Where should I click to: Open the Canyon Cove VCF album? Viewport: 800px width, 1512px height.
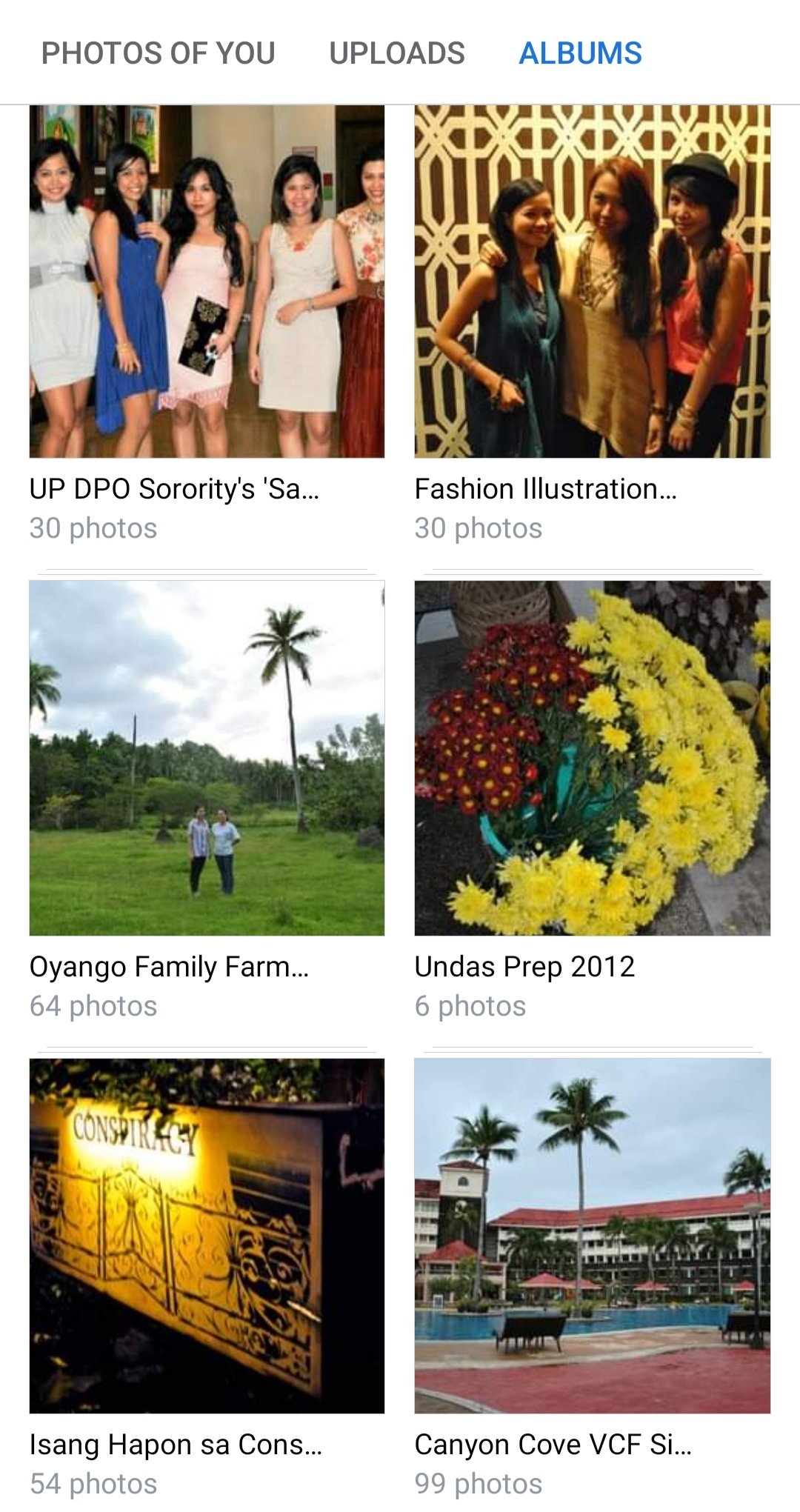(x=592, y=1236)
